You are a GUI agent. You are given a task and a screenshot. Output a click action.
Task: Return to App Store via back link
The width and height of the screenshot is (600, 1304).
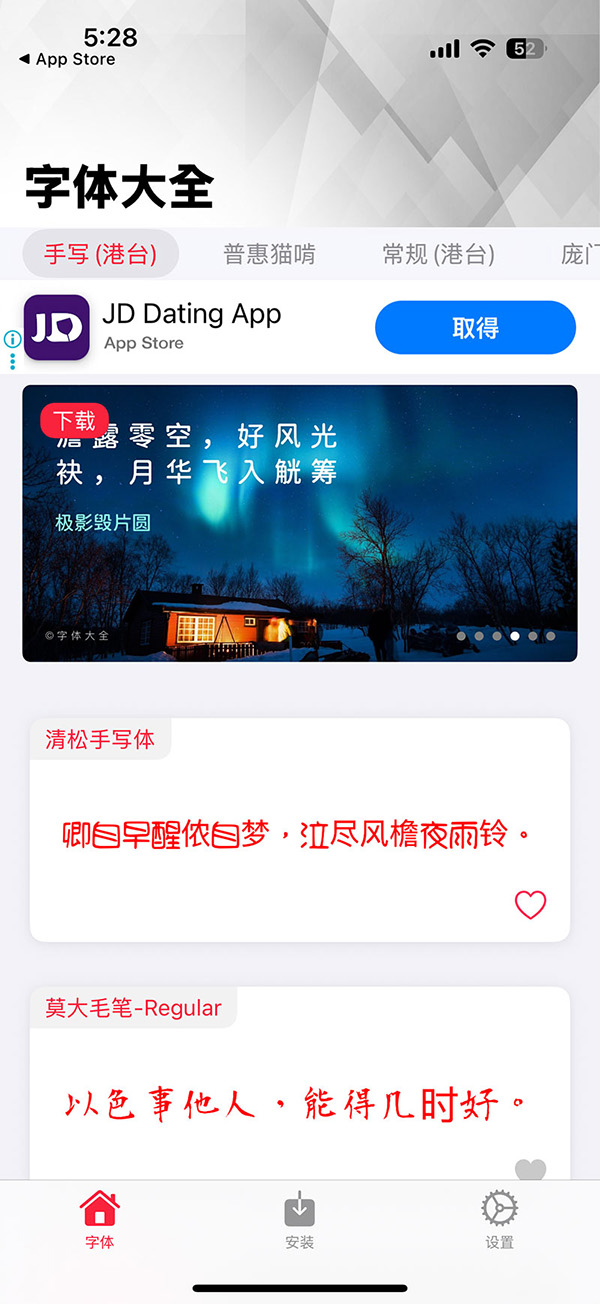(x=66, y=60)
